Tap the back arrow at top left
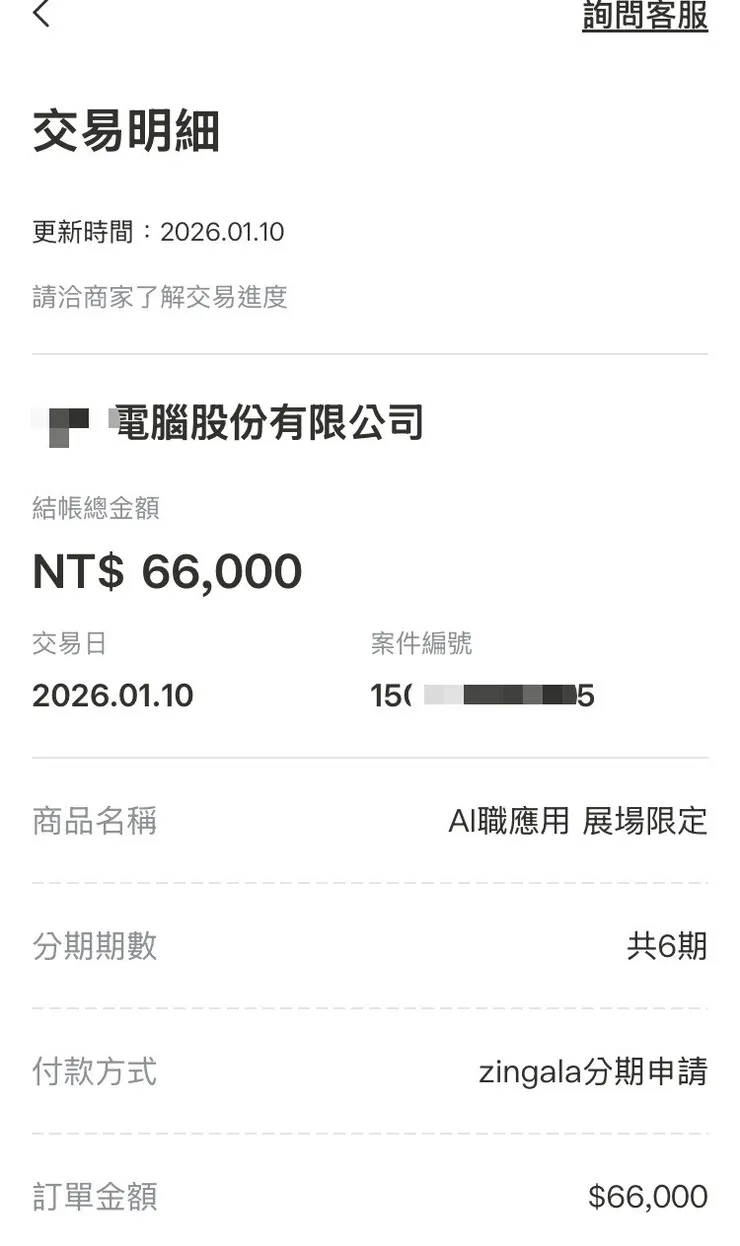 click(x=40, y=16)
